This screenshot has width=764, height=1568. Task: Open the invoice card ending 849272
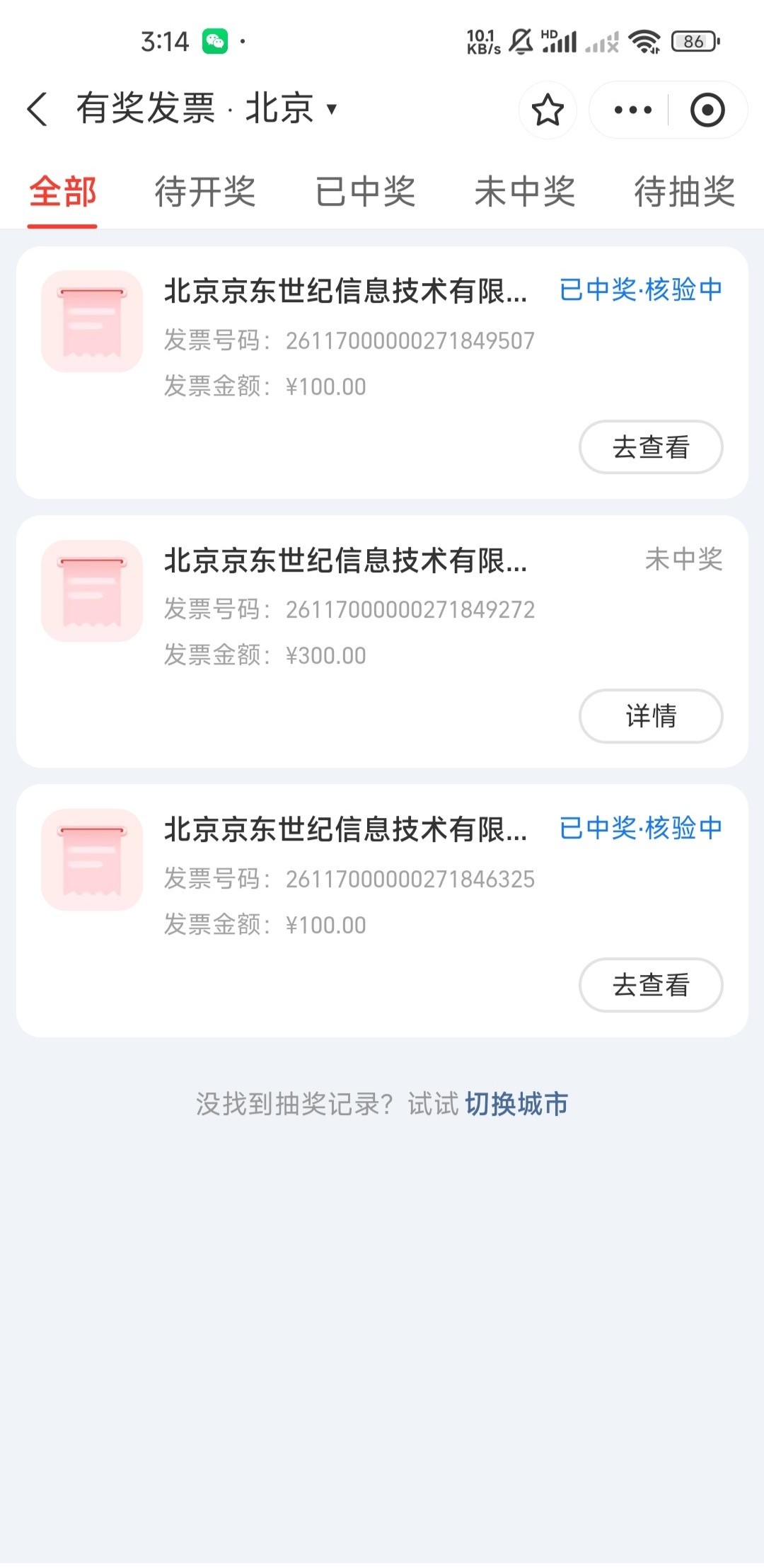347,610
